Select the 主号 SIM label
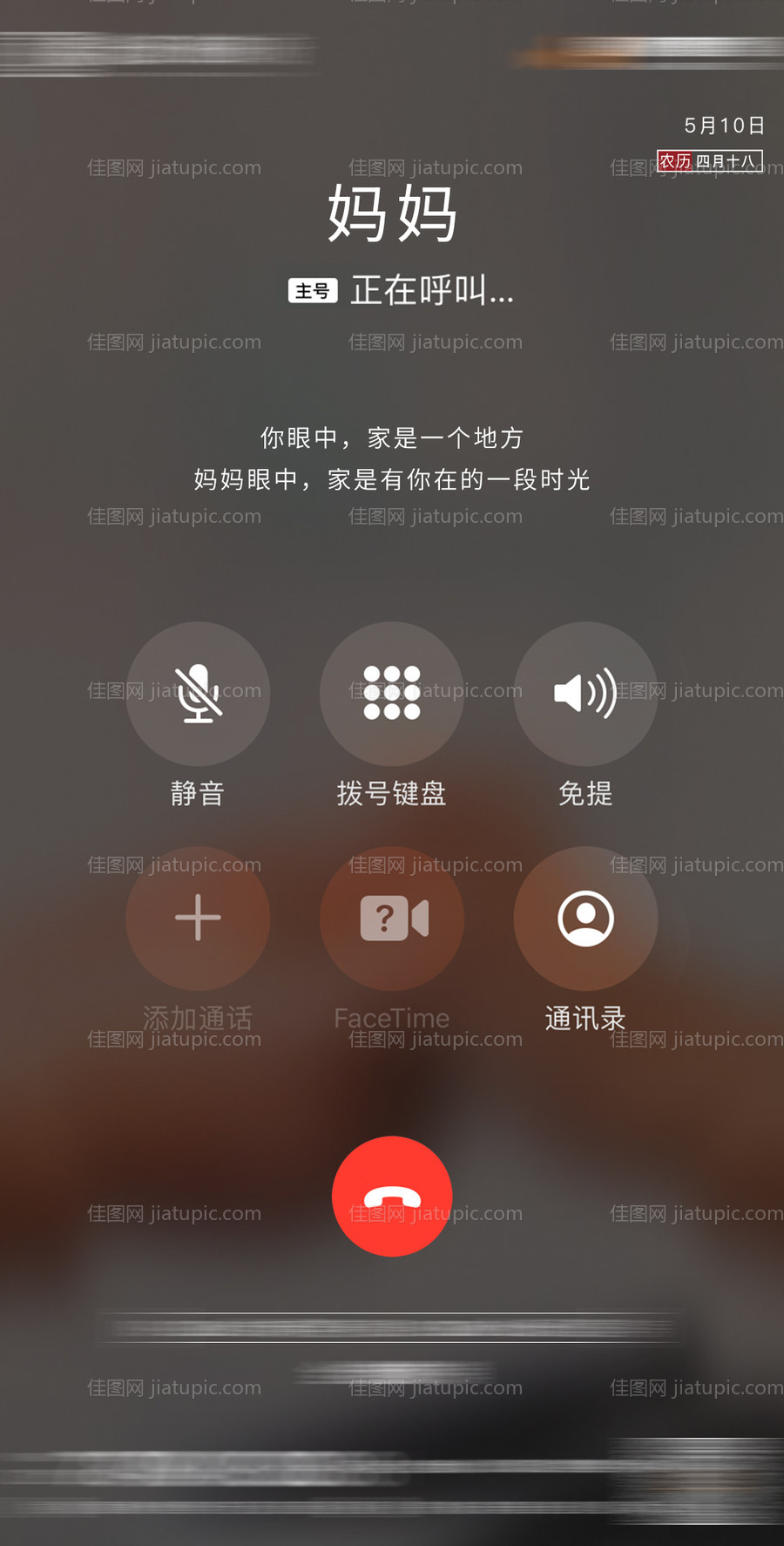784x1546 pixels. tap(311, 290)
